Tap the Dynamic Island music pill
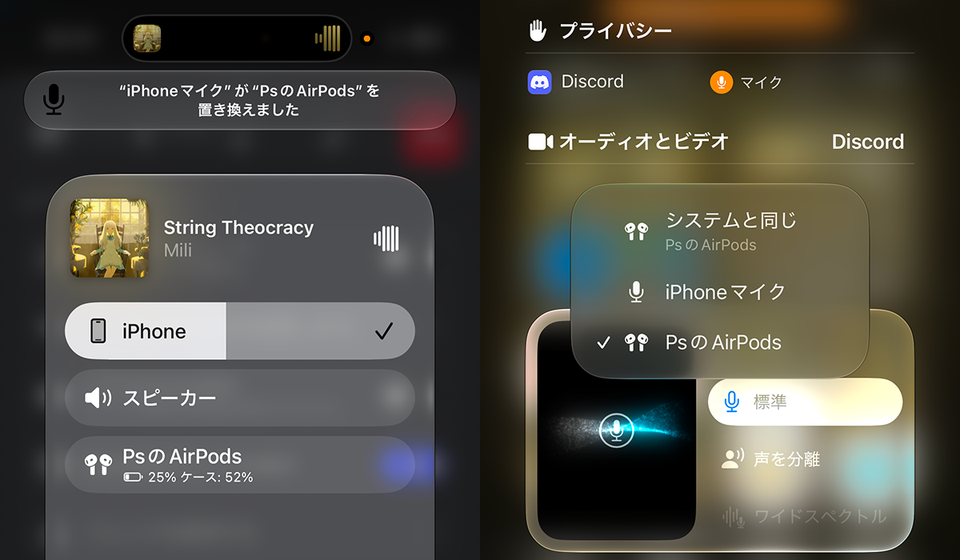The width and height of the screenshot is (960, 560). point(237,39)
